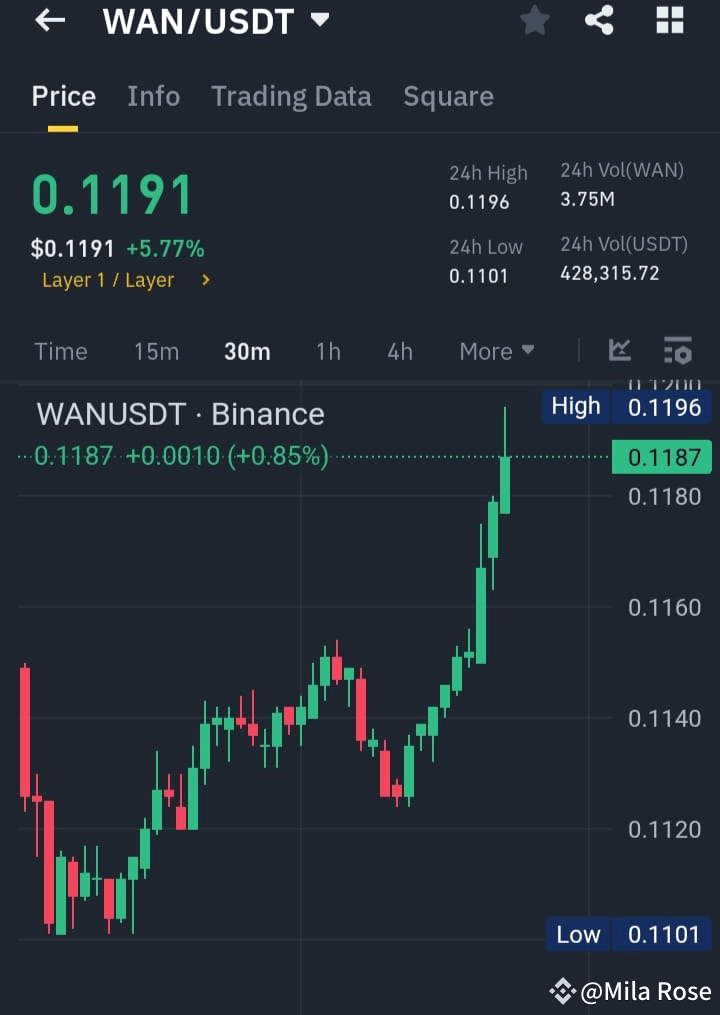Select the 1h timeframe
The width and height of the screenshot is (720, 1015).
click(x=328, y=351)
